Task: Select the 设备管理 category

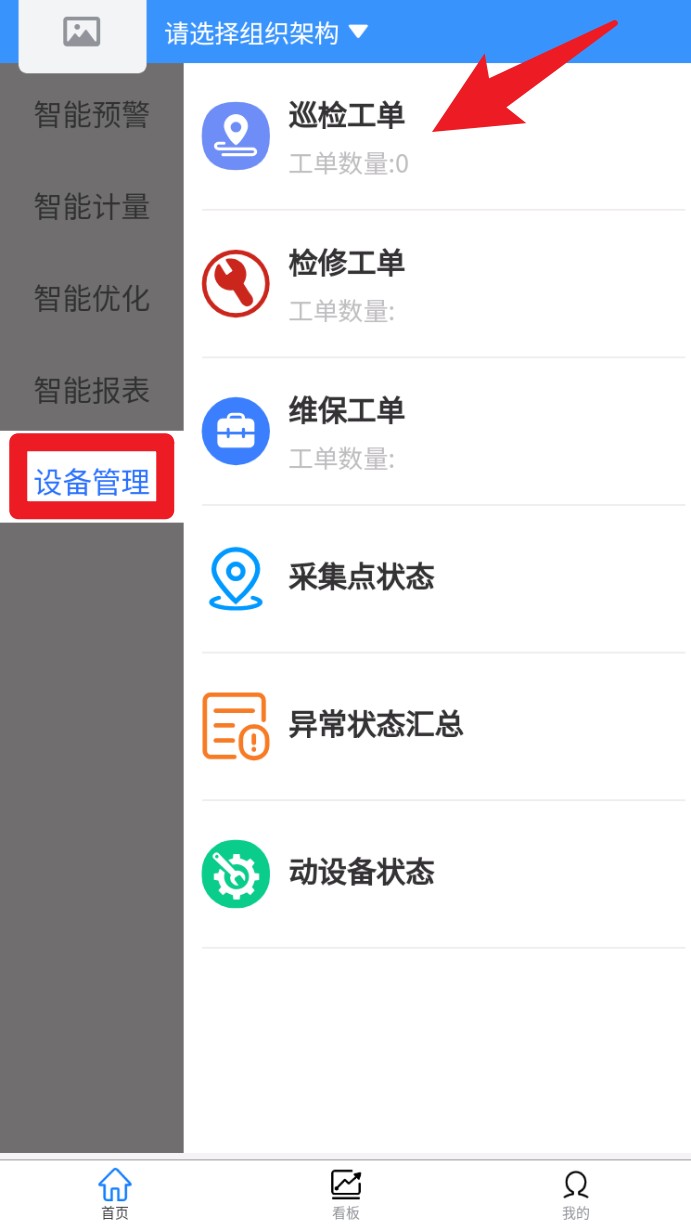Action: [91, 483]
